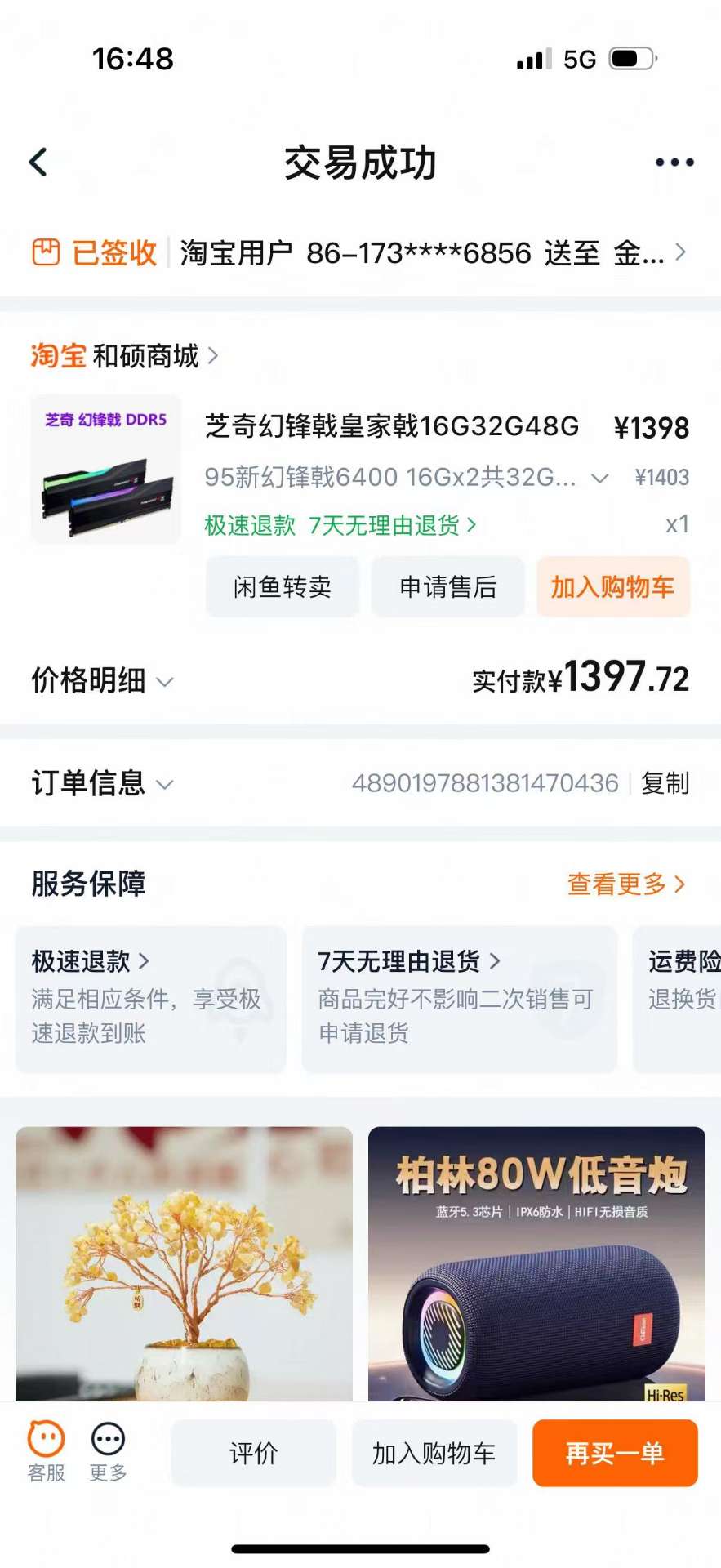Copy the order number with 复制
Image resolution: width=721 pixels, height=1568 pixels.
[665, 783]
